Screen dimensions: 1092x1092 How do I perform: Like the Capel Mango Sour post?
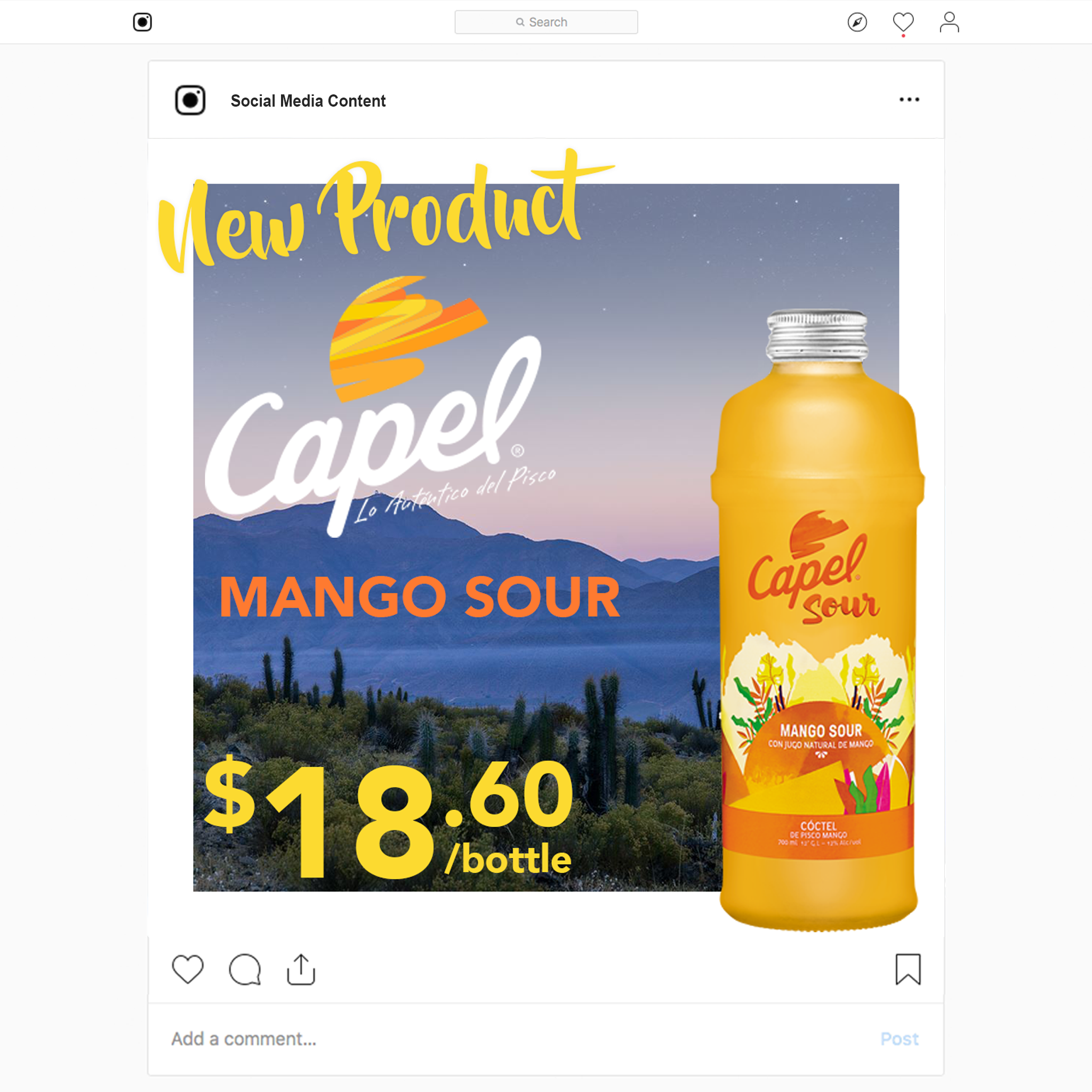point(188,969)
